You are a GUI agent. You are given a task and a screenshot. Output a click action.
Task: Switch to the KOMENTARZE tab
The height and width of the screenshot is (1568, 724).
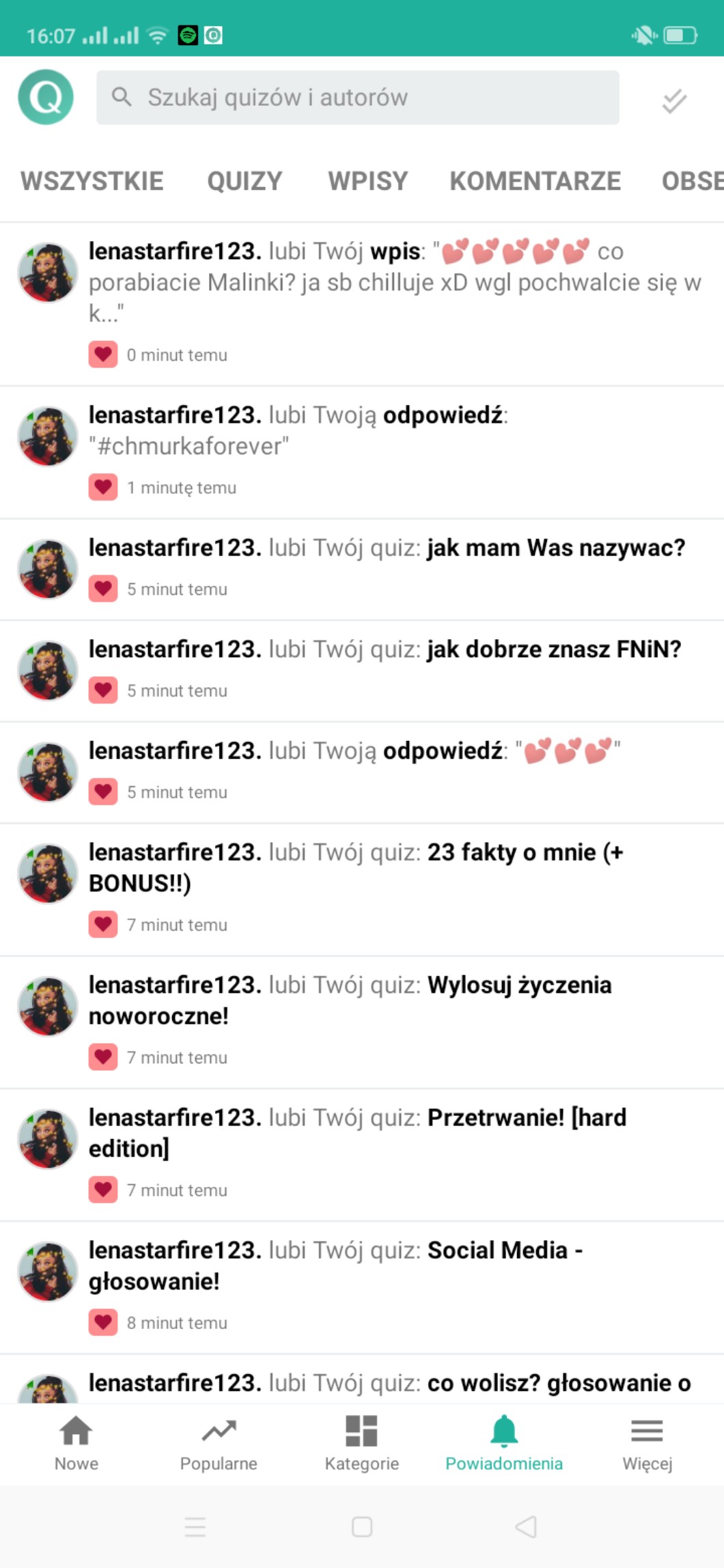[x=535, y=181]
